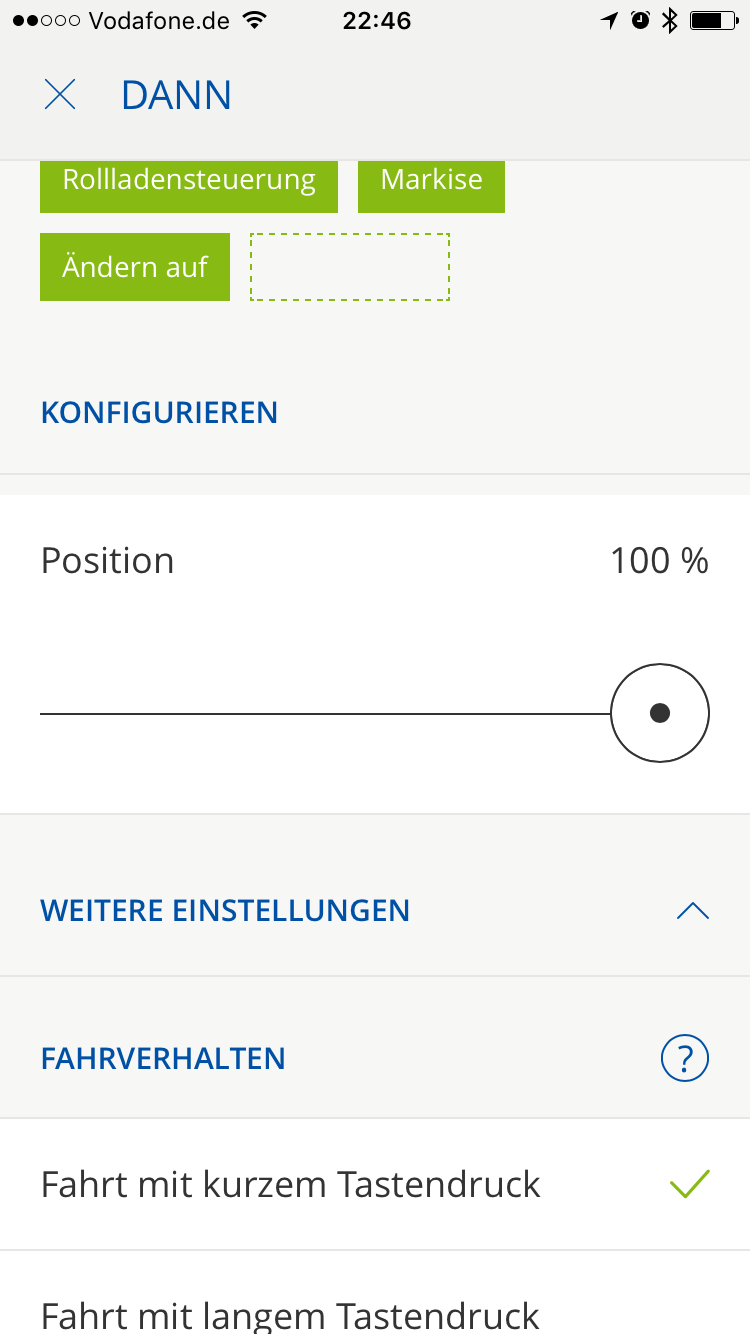Select the Markise chip
750x1334 pixels.
pyautogui.click(x=431, y=182)
